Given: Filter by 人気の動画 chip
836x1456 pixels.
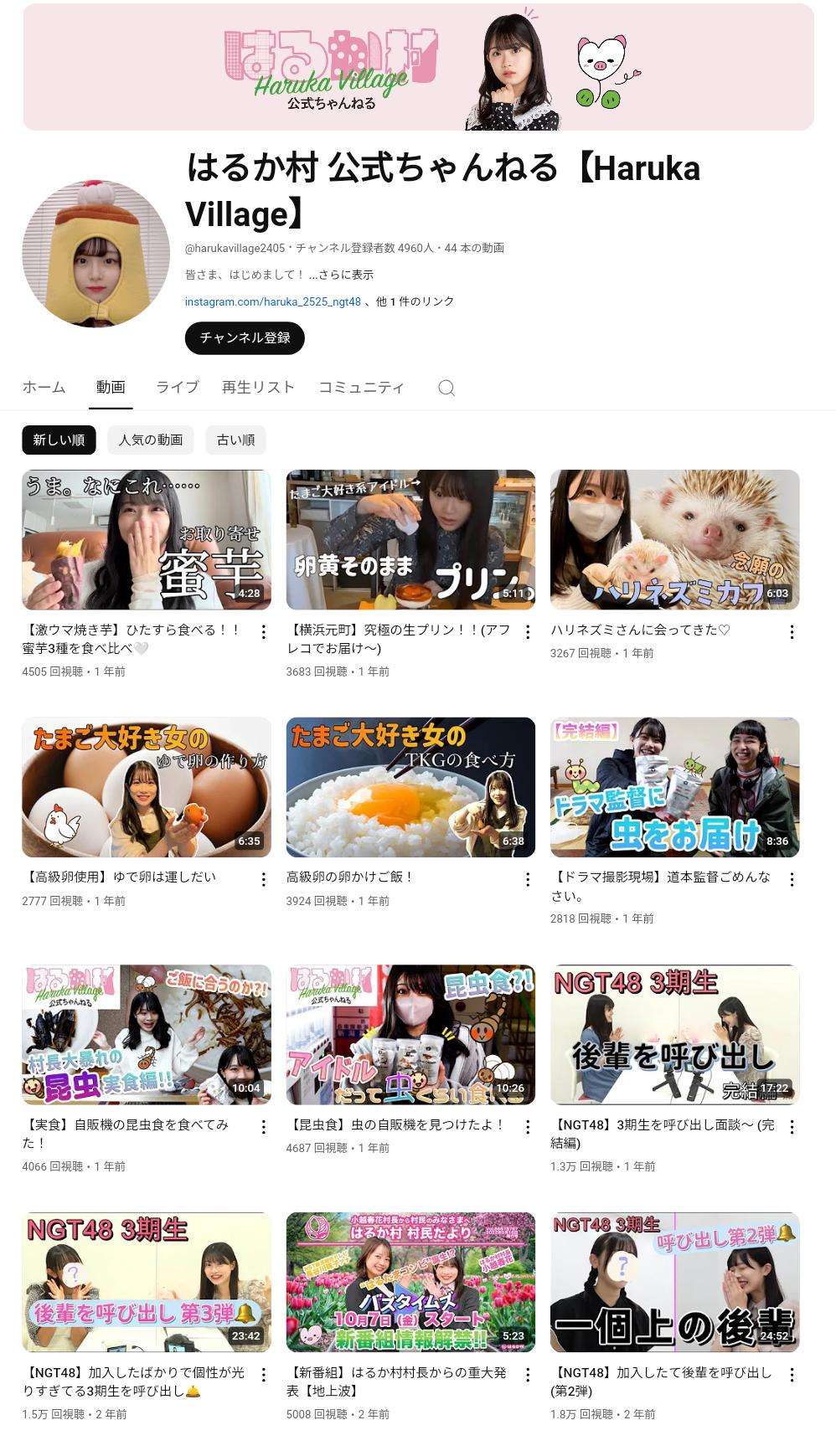Looking at the screenshot, I should pos(151,440).
